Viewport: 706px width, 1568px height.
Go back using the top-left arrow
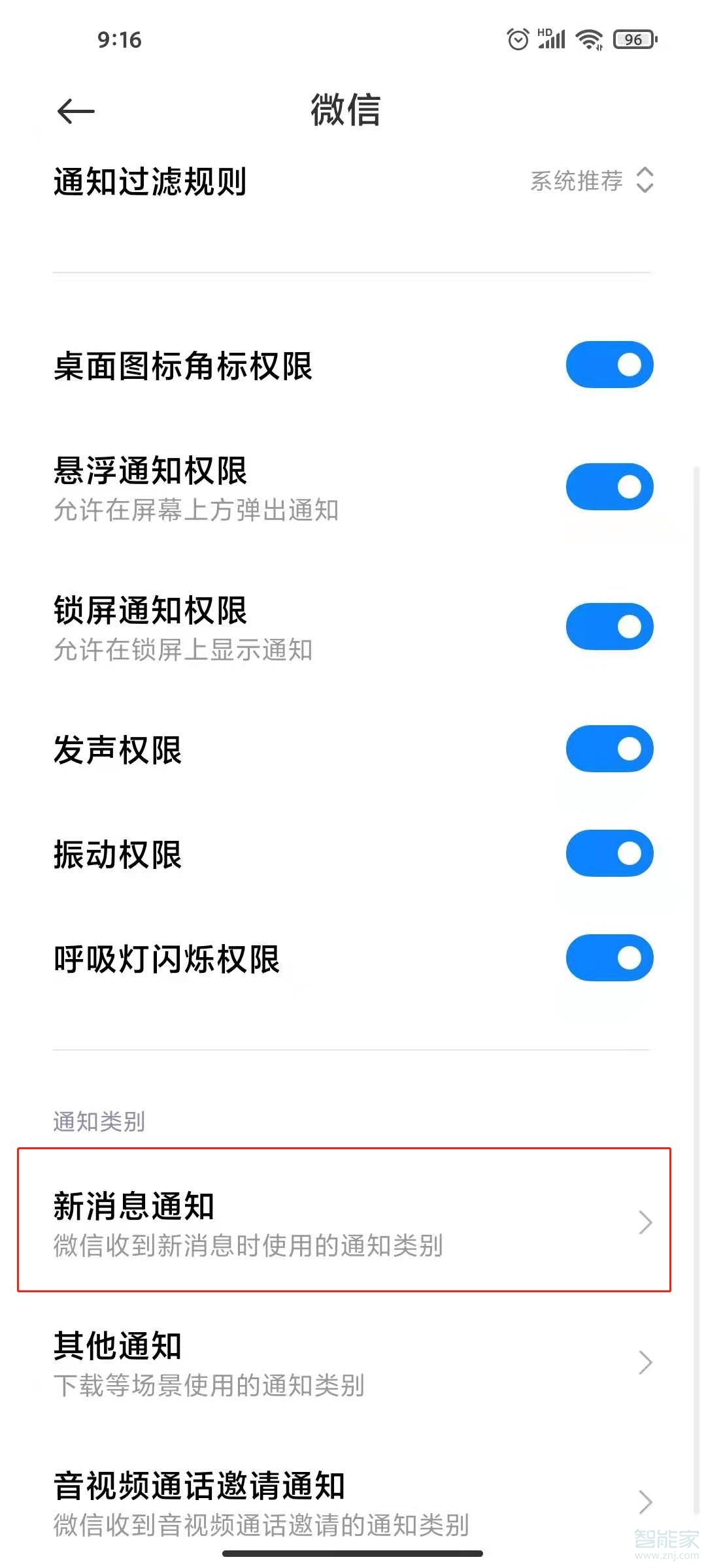click(x=76, y=111)
